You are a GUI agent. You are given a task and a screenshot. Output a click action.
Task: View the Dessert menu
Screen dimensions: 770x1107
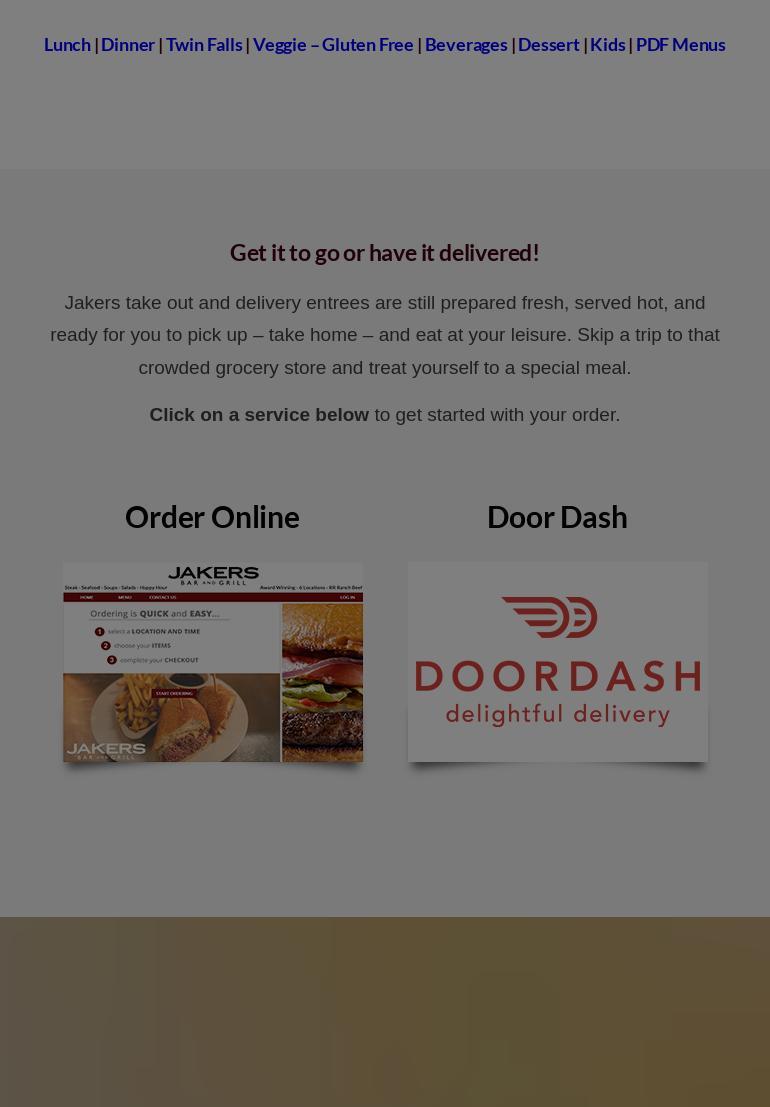coord(548,45)
